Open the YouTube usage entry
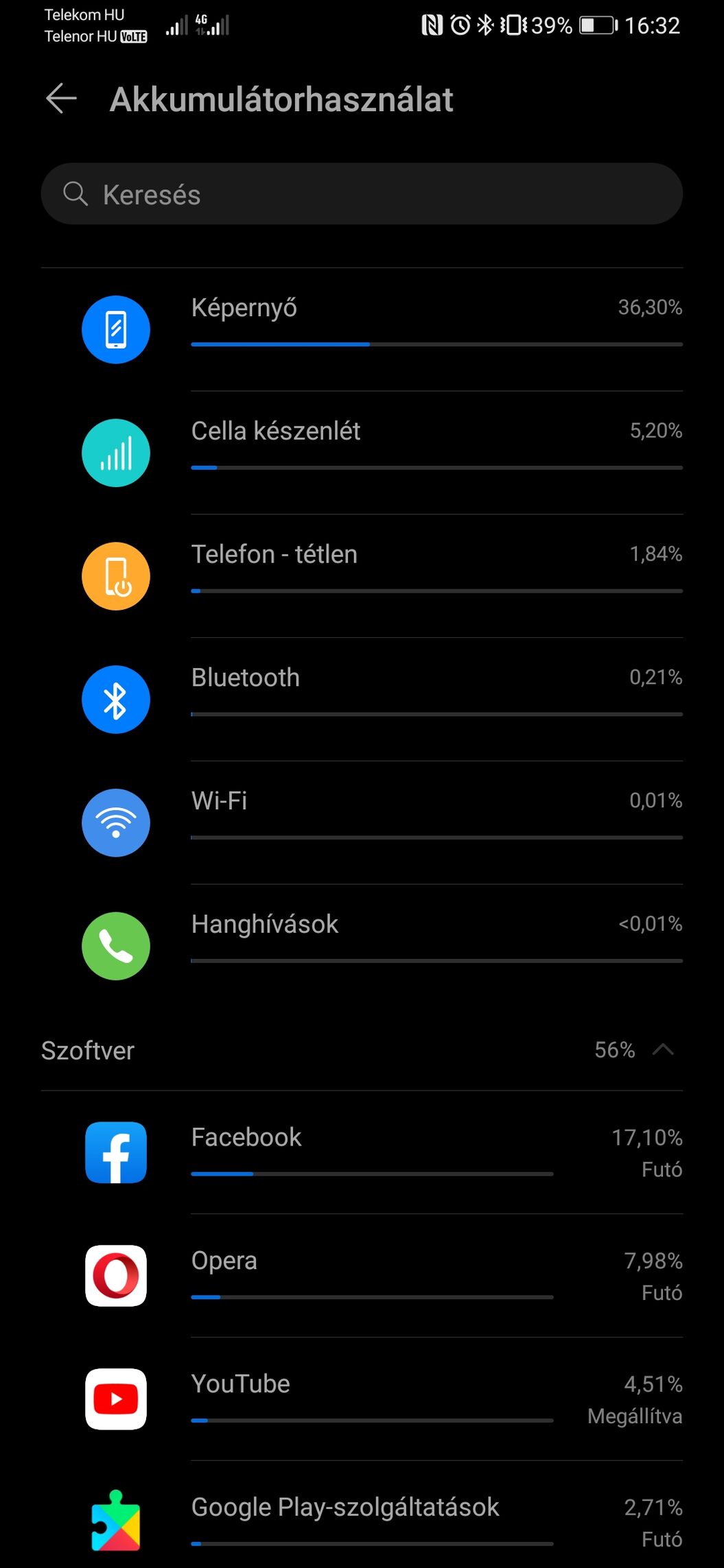 tap(362, 1399)
